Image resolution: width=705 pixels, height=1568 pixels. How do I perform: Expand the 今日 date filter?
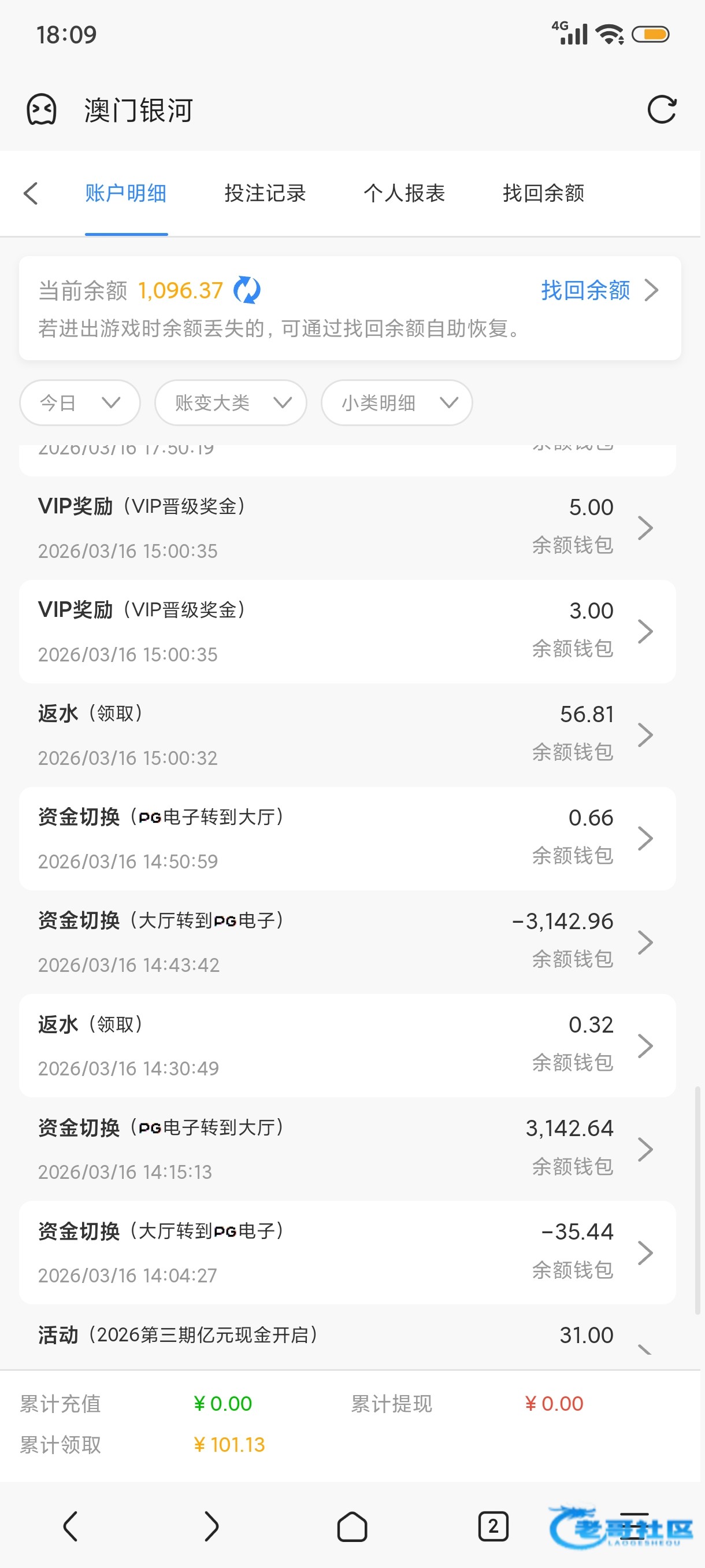coord(80,402)
